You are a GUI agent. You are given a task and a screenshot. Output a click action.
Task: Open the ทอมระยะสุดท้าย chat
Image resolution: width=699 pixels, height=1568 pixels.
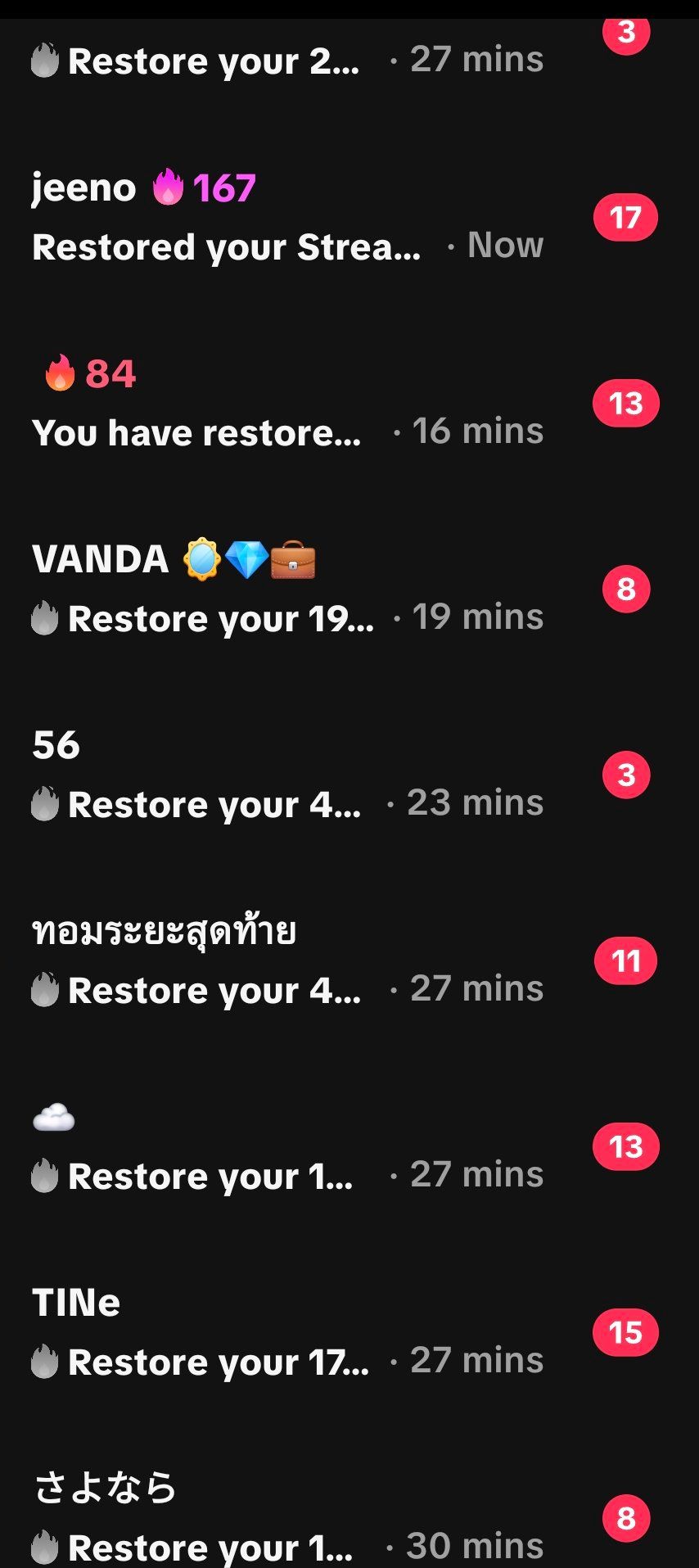pyautogui.click(x=349, y=960)
